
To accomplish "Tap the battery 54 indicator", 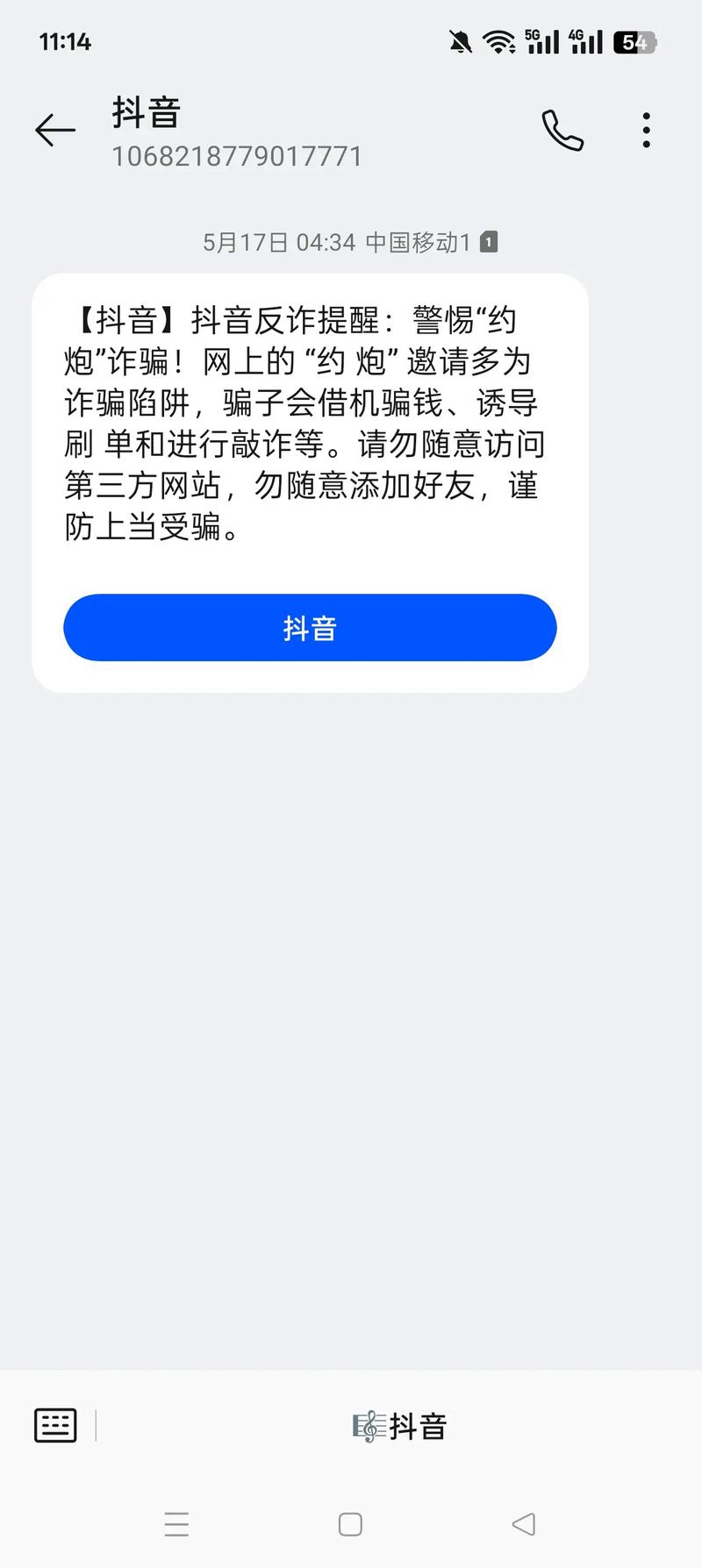I will [x=634, y=42].
